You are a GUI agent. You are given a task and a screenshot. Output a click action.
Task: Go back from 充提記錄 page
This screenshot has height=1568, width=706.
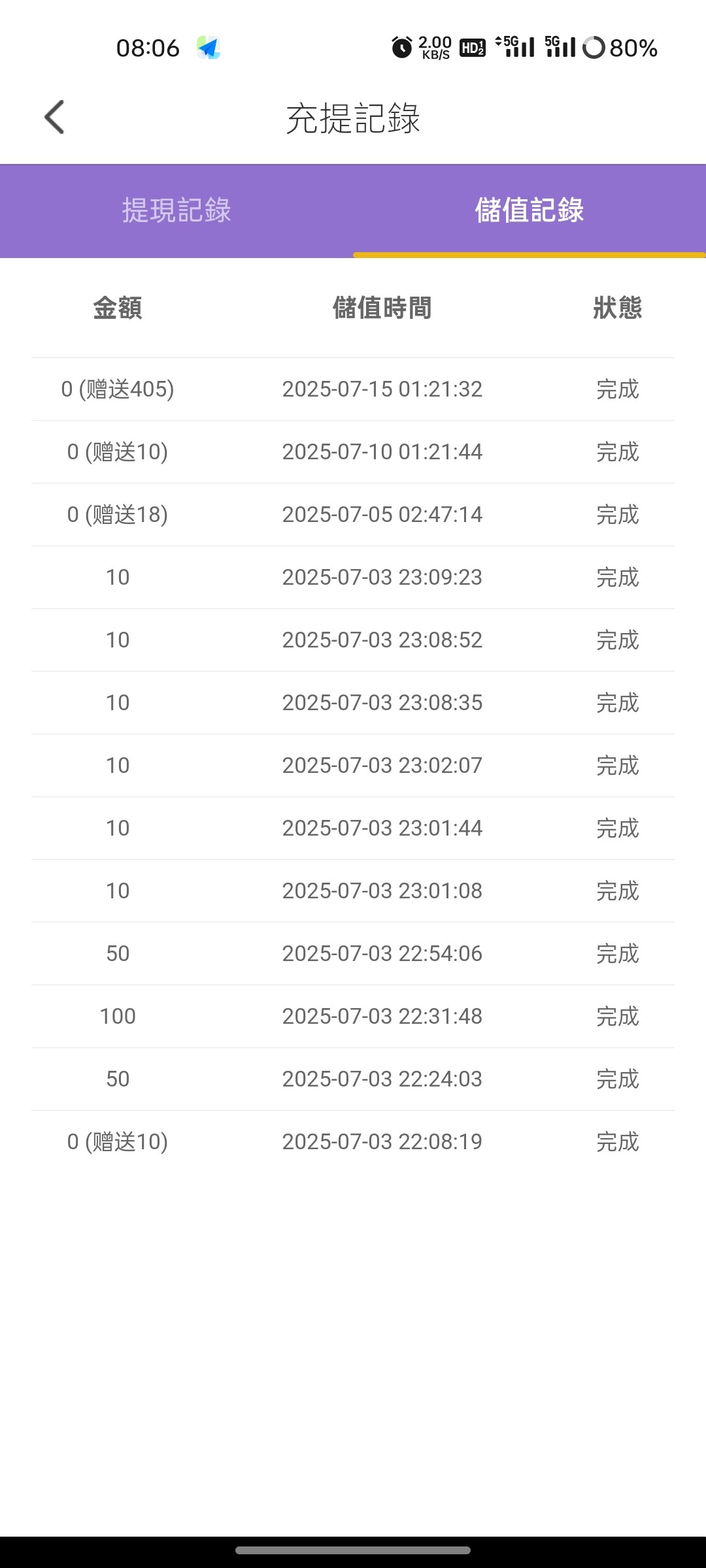click(54, 117)
